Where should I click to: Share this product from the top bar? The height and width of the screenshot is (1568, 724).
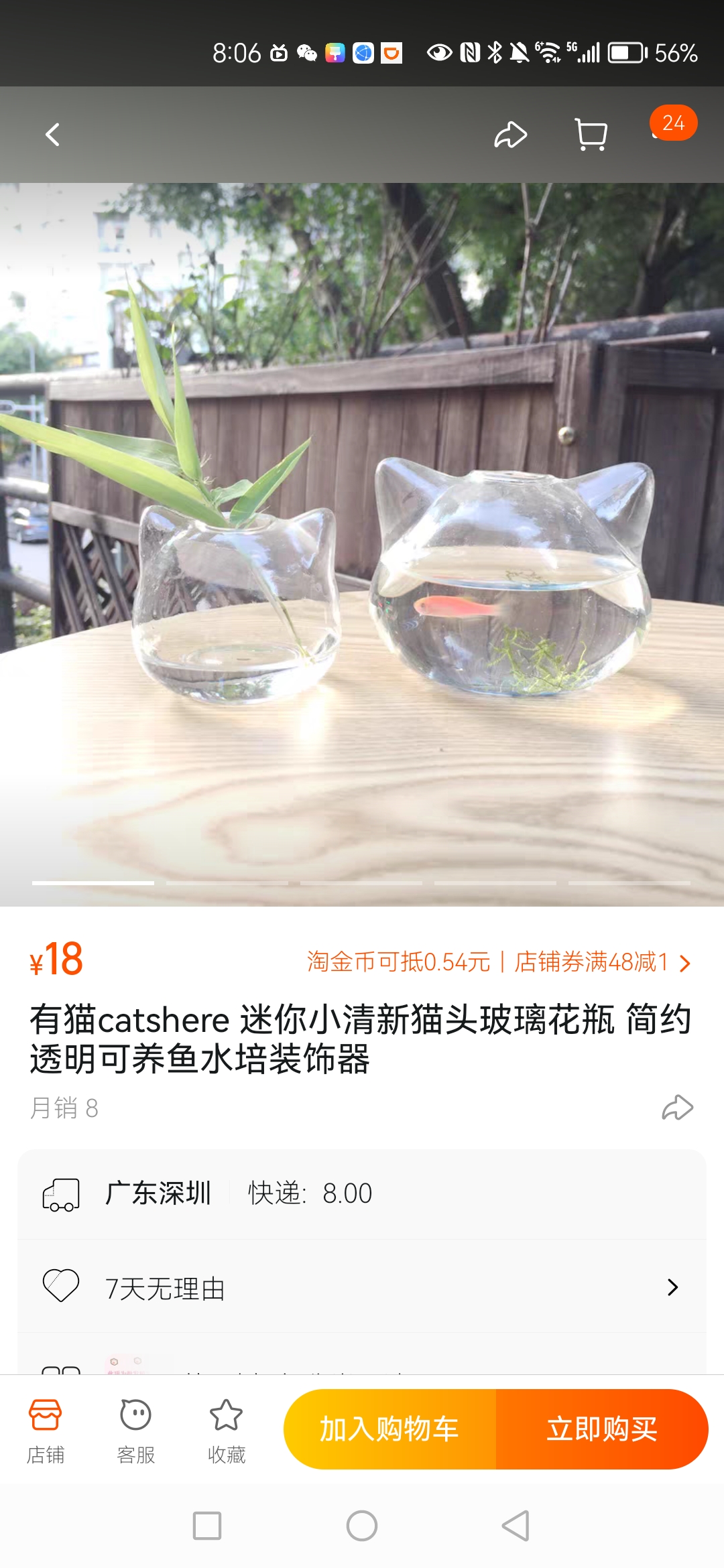point(511,135)
